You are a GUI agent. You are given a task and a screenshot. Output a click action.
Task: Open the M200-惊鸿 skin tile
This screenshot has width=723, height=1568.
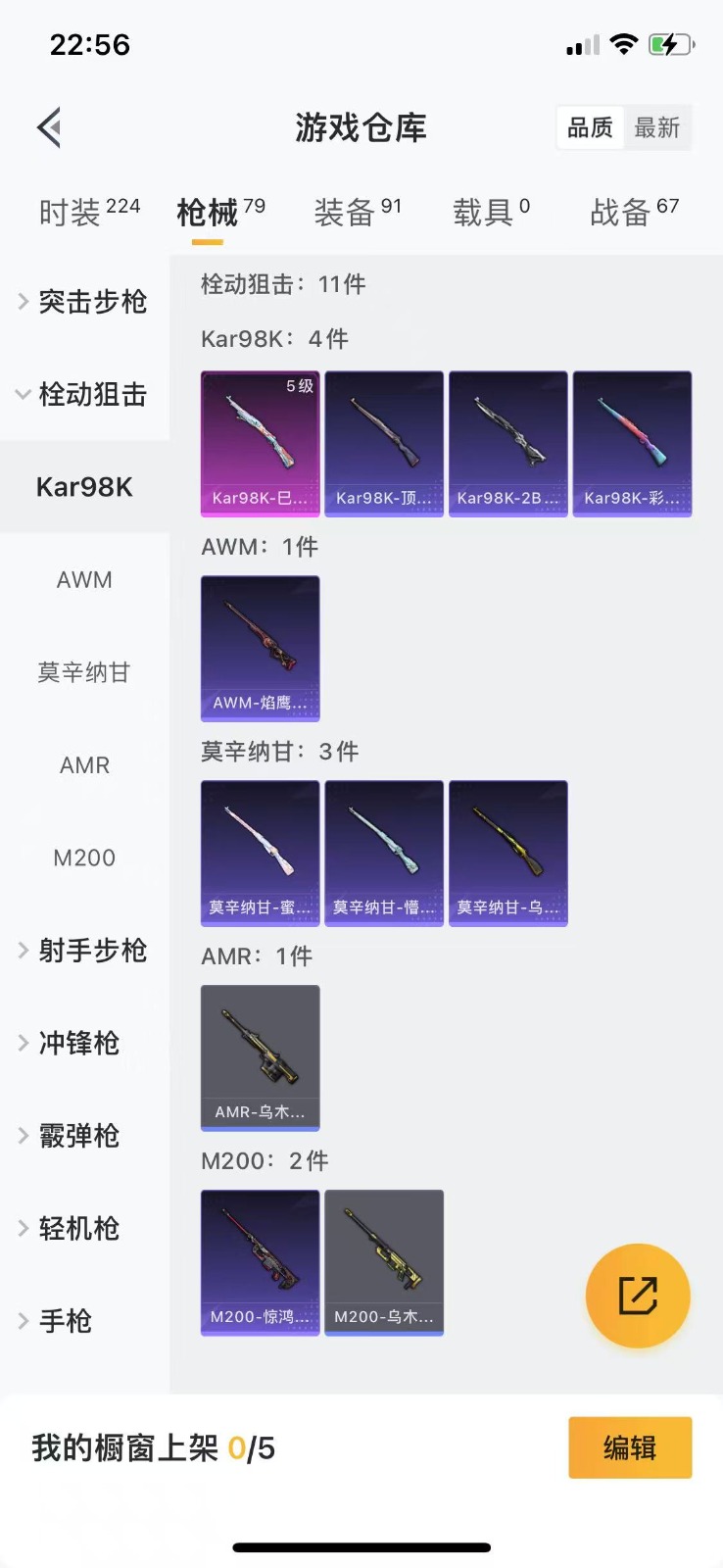coord(260,1262)
